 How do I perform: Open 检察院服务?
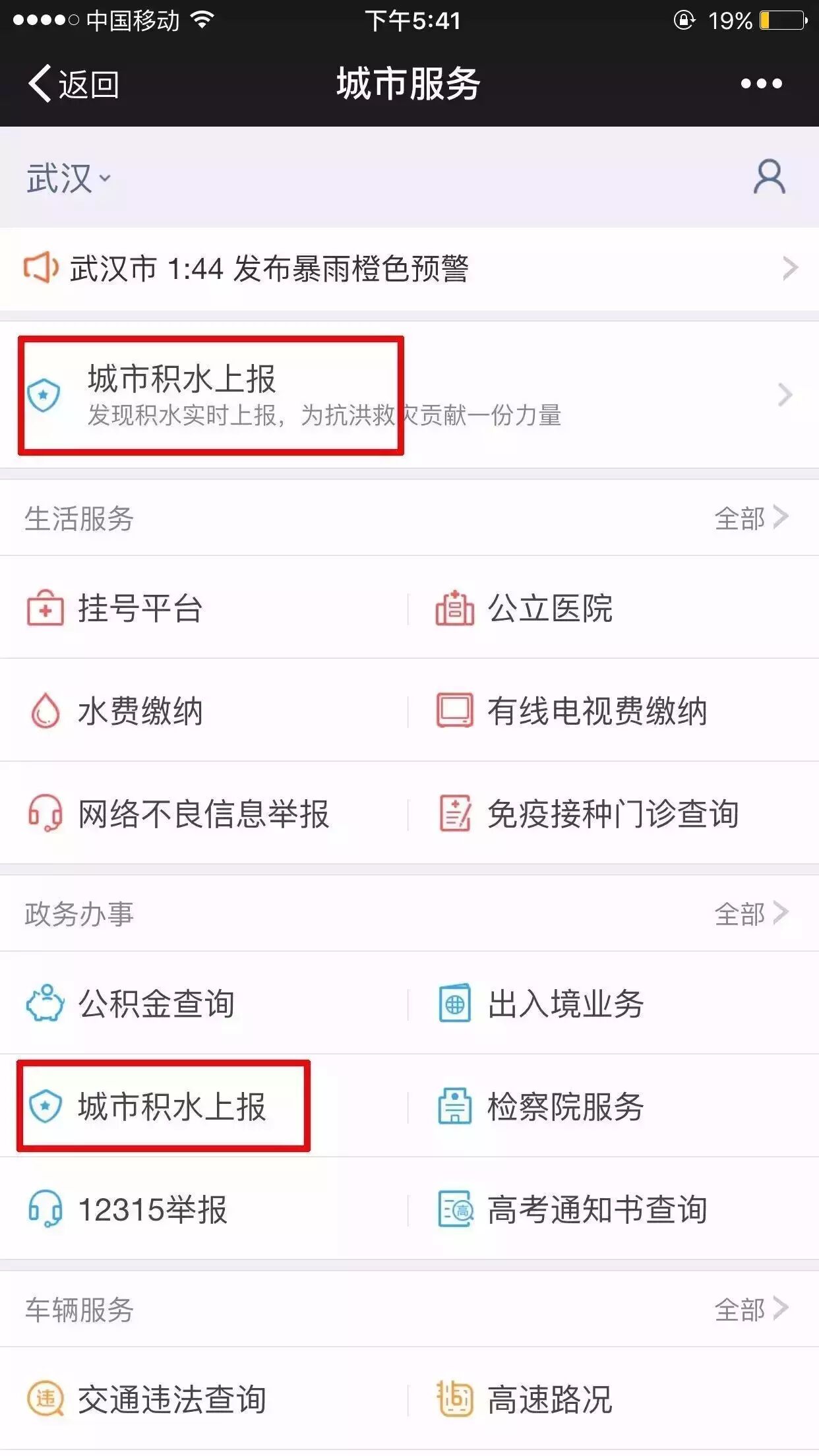(564, 1107)
